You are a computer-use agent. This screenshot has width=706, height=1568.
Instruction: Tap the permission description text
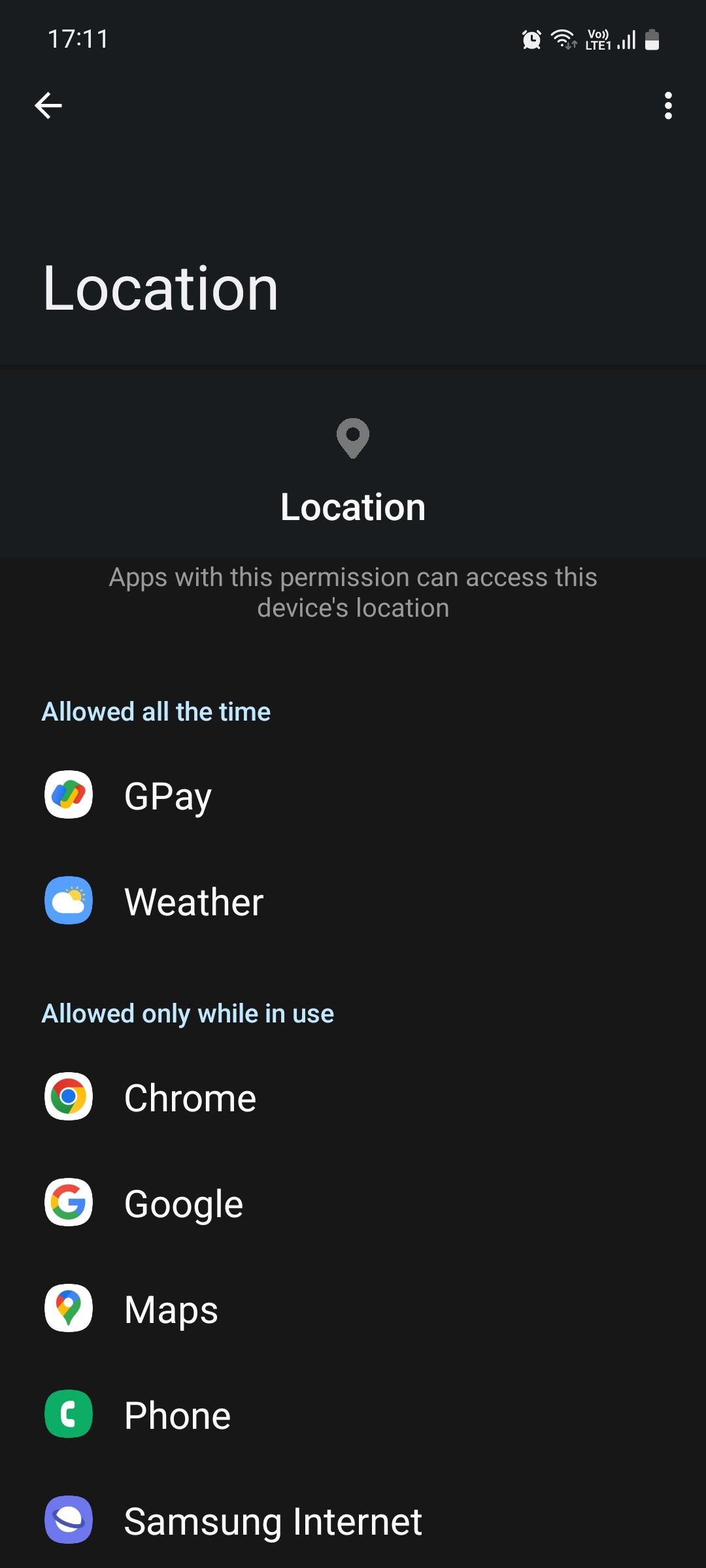coord(353,592)
